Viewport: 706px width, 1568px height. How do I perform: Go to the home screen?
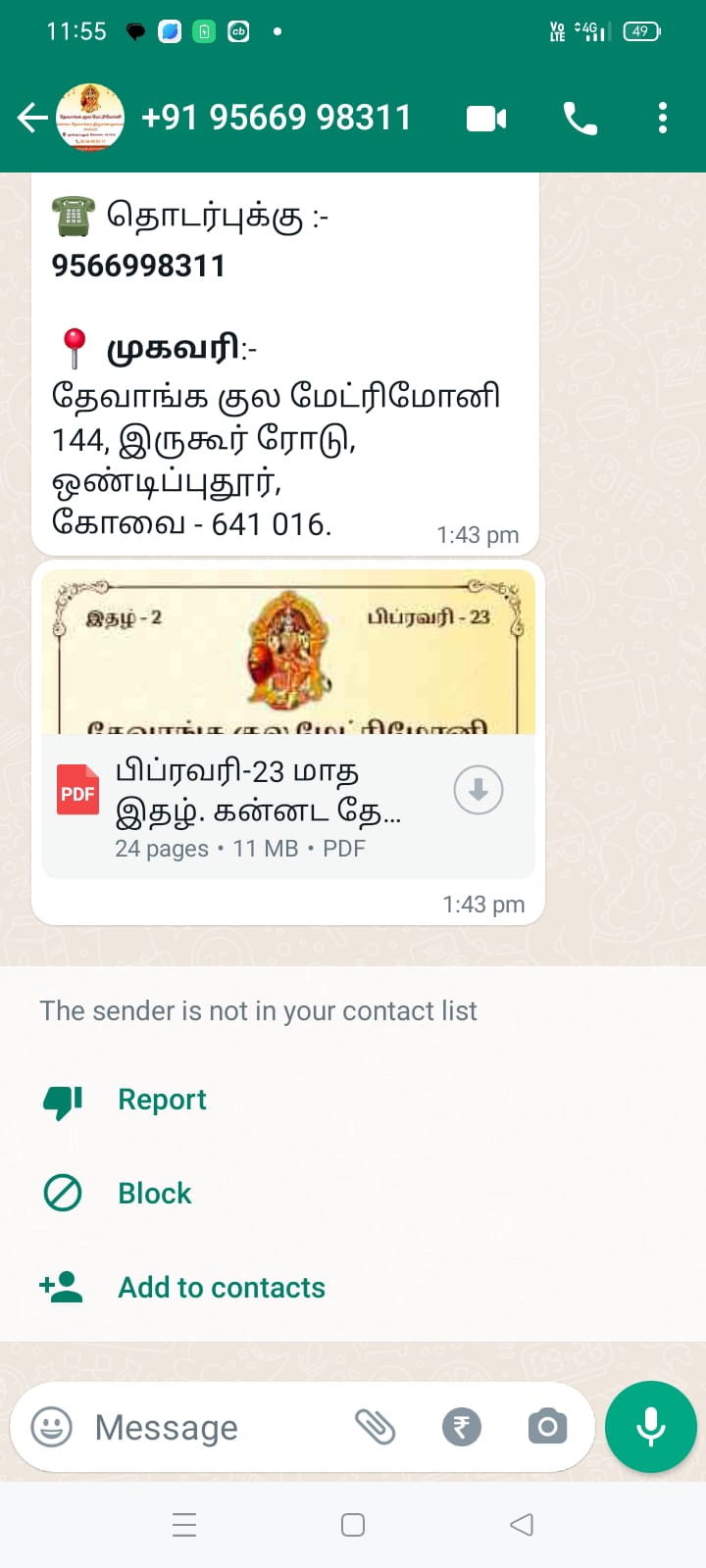[353, 1525]
